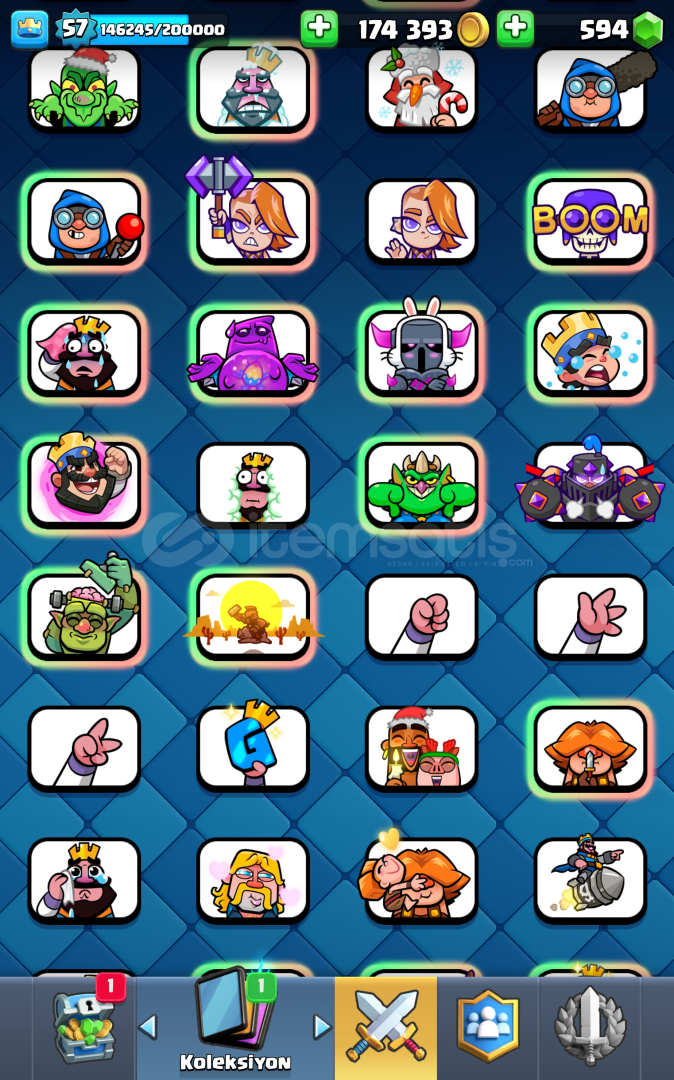This screenshot has height=1080, width=674.
Task: Go to the battle crossed-swords tab
Action: pos(386,1028)
